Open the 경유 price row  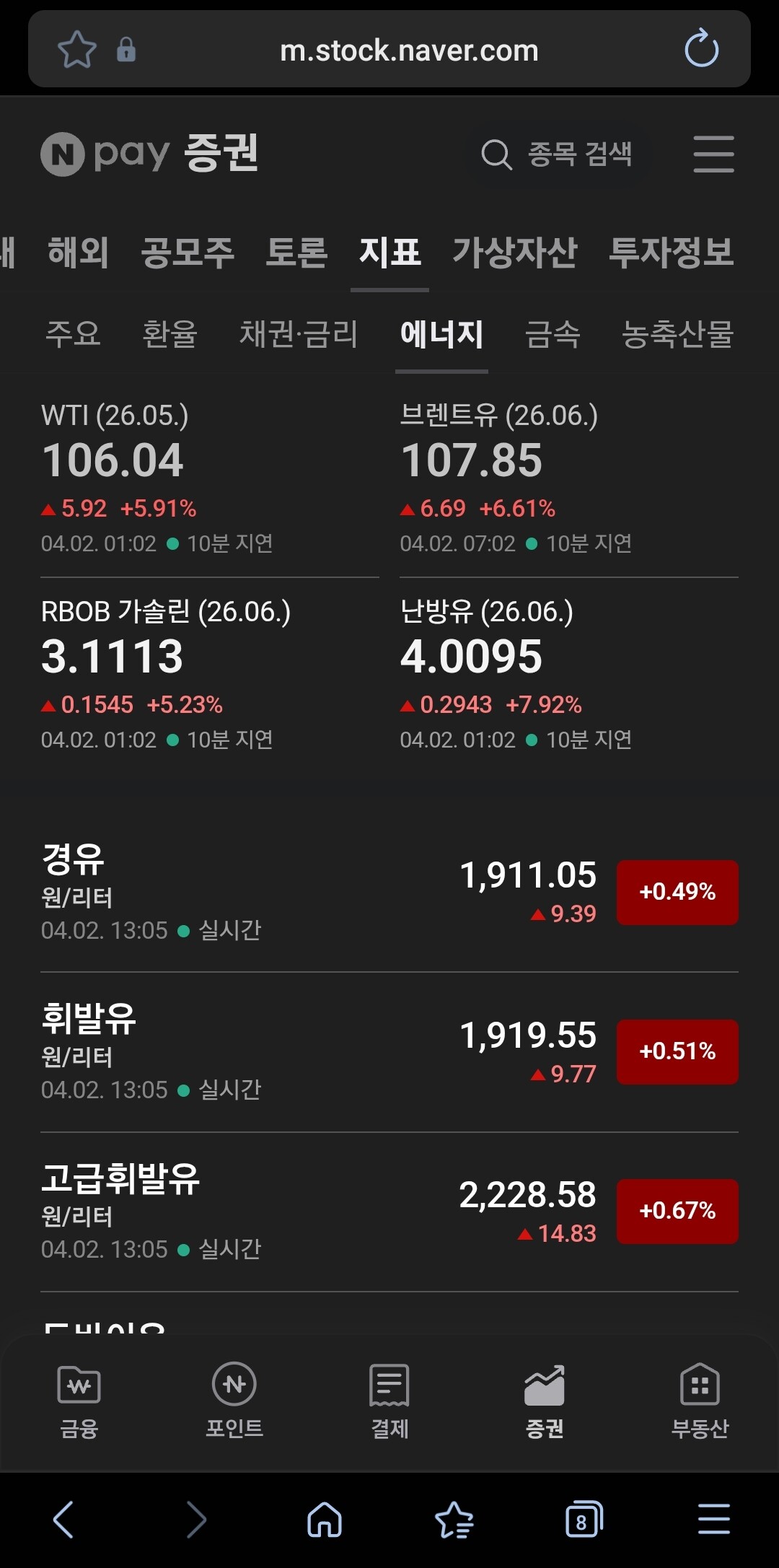click(389, 893)
